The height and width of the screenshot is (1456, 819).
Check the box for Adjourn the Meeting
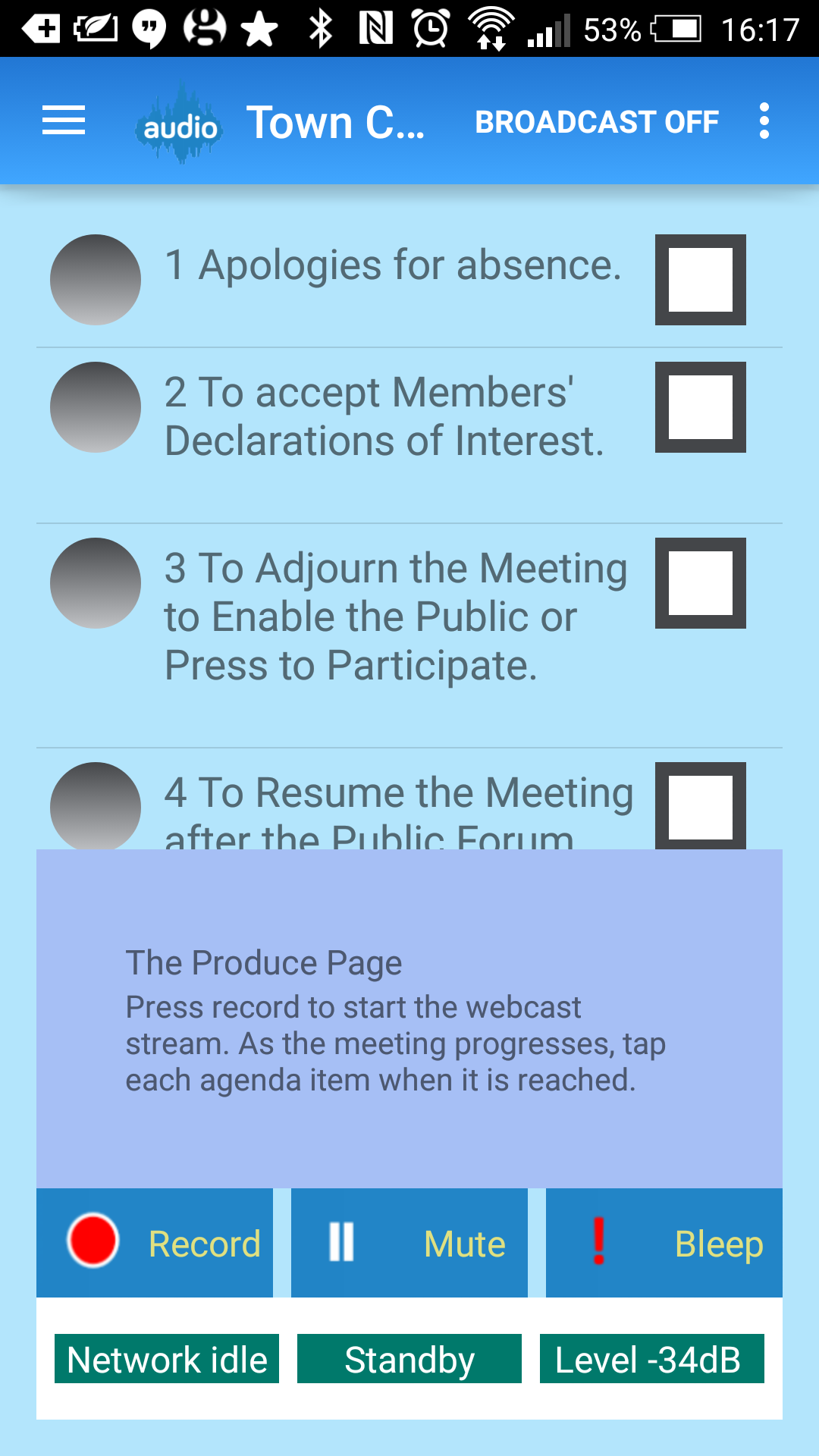[x=701, y=583]
